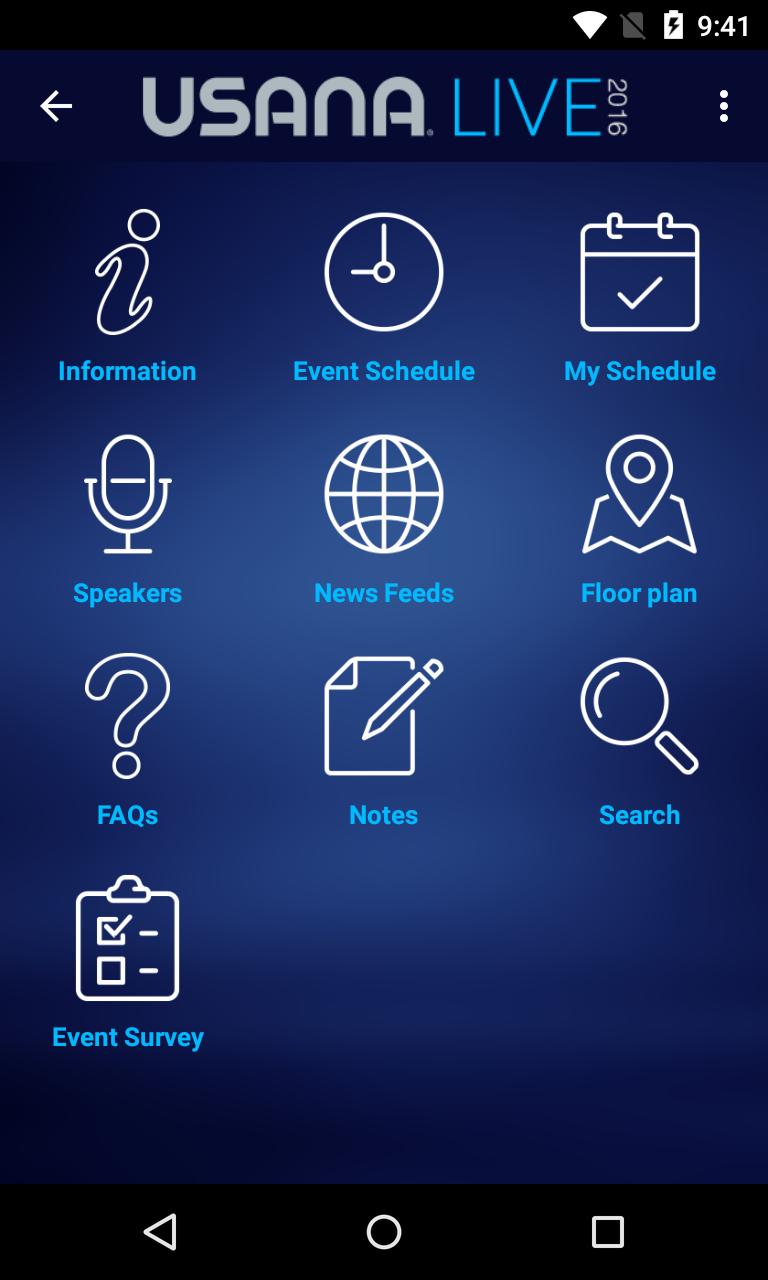This screenshot has height=1280, width=768.
Task: Tap the system home button
Action: click(x=384, y=1232)
